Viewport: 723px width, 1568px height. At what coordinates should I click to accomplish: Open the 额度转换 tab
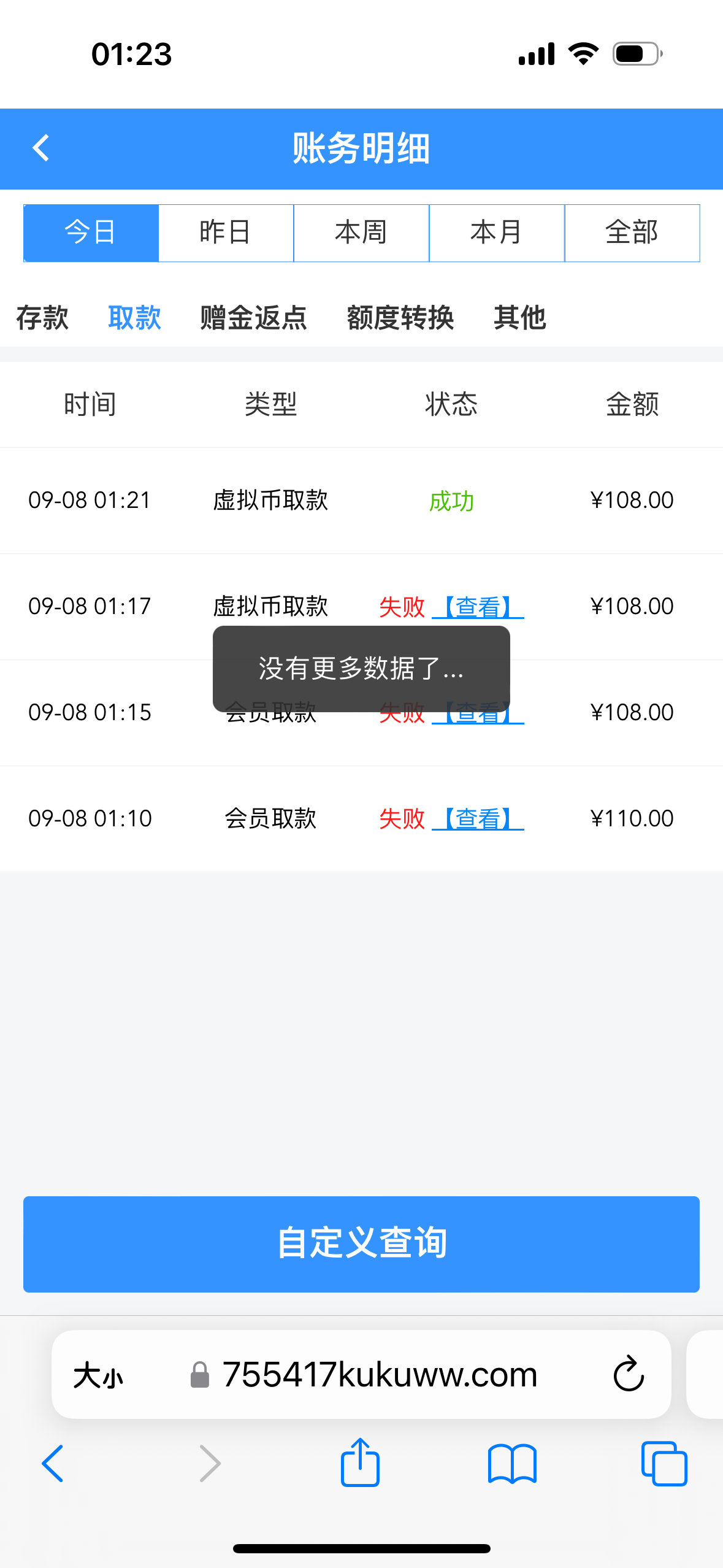[x=400, y=318]
